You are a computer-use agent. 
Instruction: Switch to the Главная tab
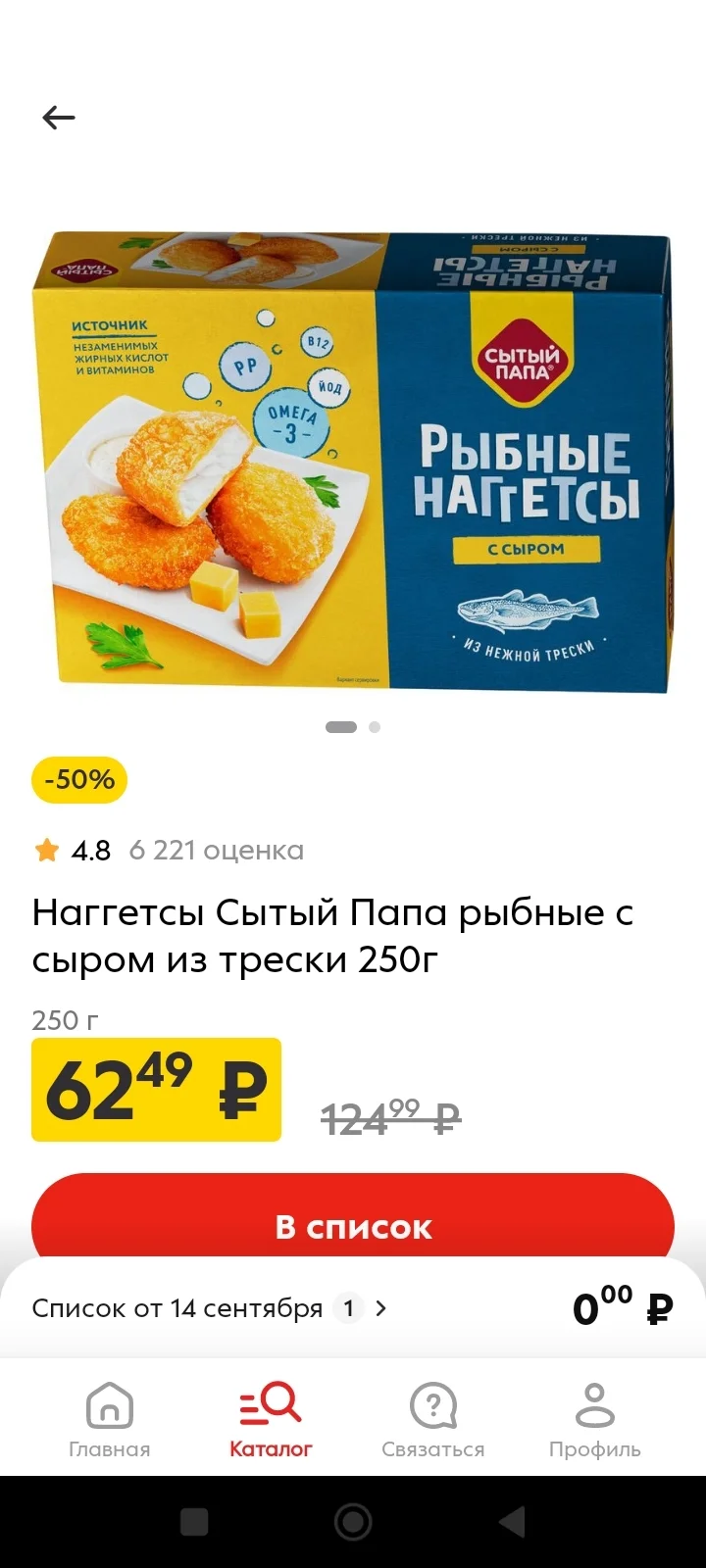(110, 1420)
